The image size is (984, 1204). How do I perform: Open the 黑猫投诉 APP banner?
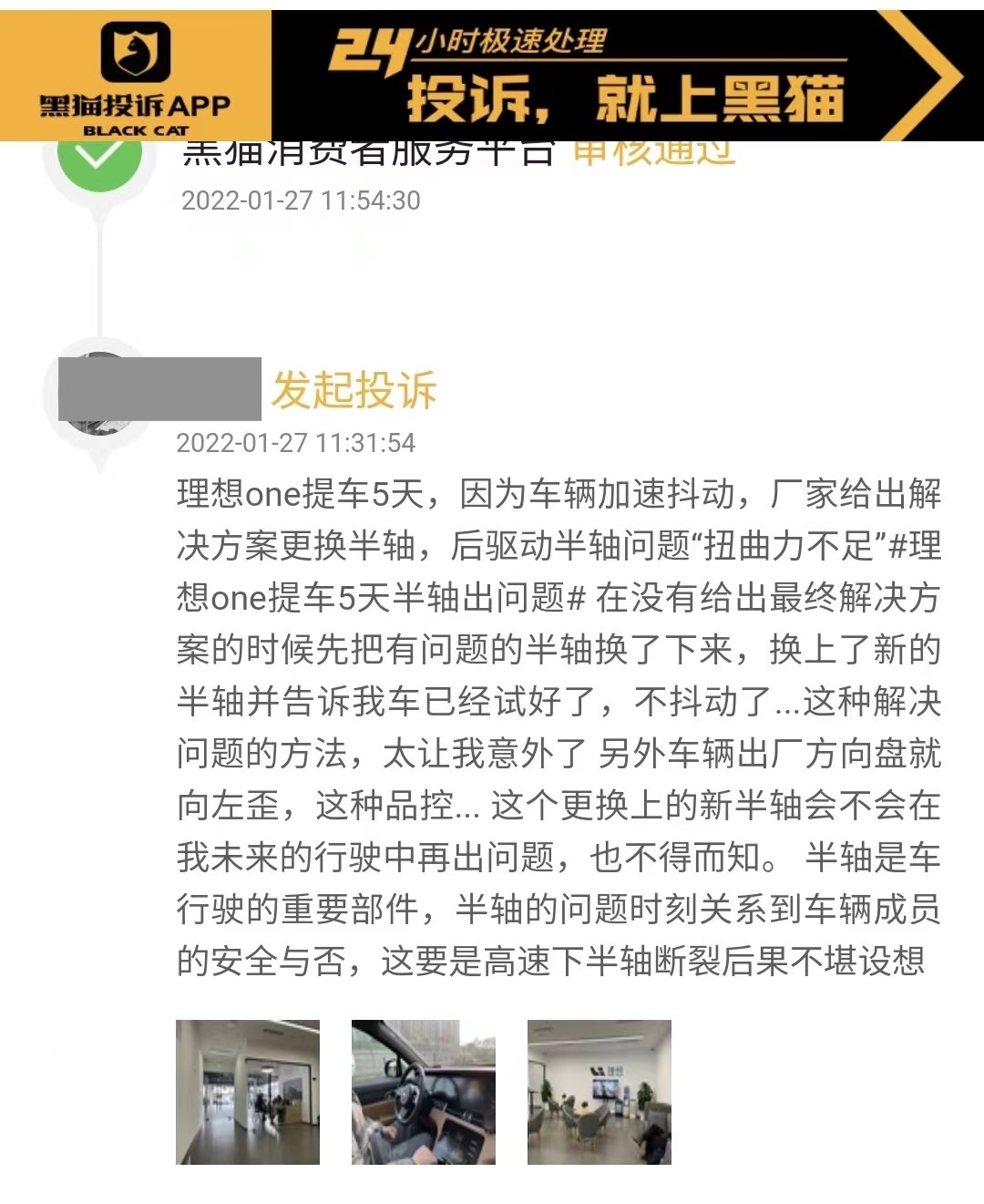click(492, 77)
